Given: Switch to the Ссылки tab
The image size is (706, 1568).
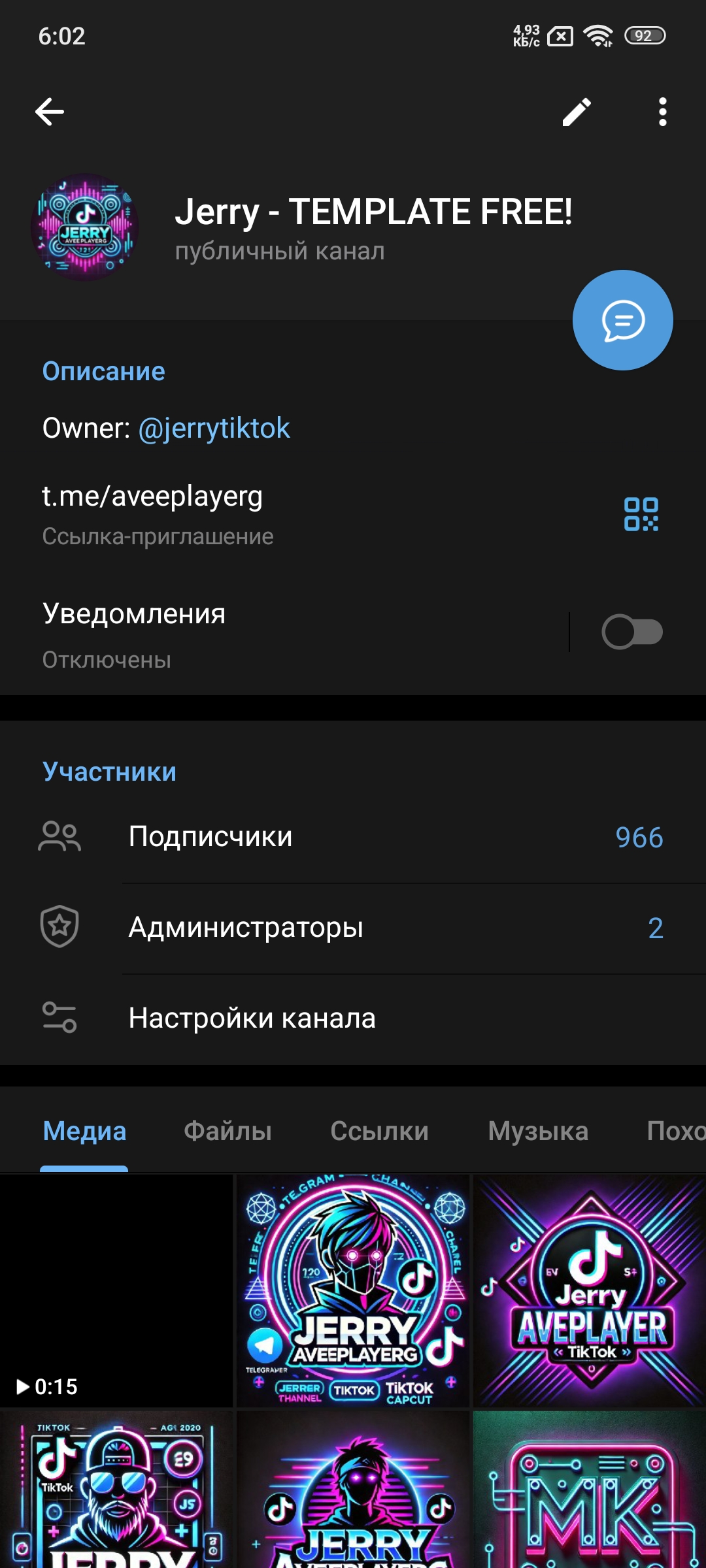Looking at the screenshot, I should [379, 1131].
